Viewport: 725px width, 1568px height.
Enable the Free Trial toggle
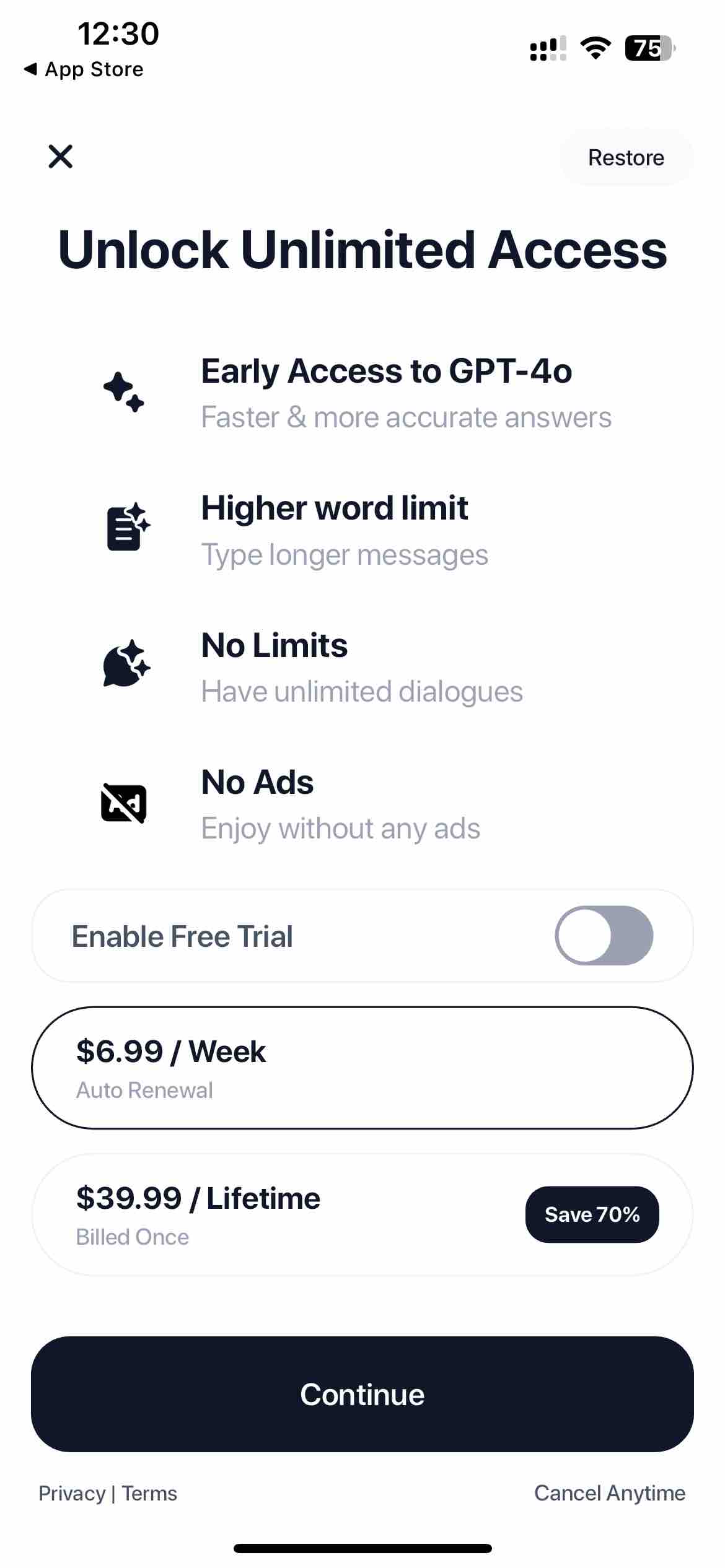(x=604, y=936)
